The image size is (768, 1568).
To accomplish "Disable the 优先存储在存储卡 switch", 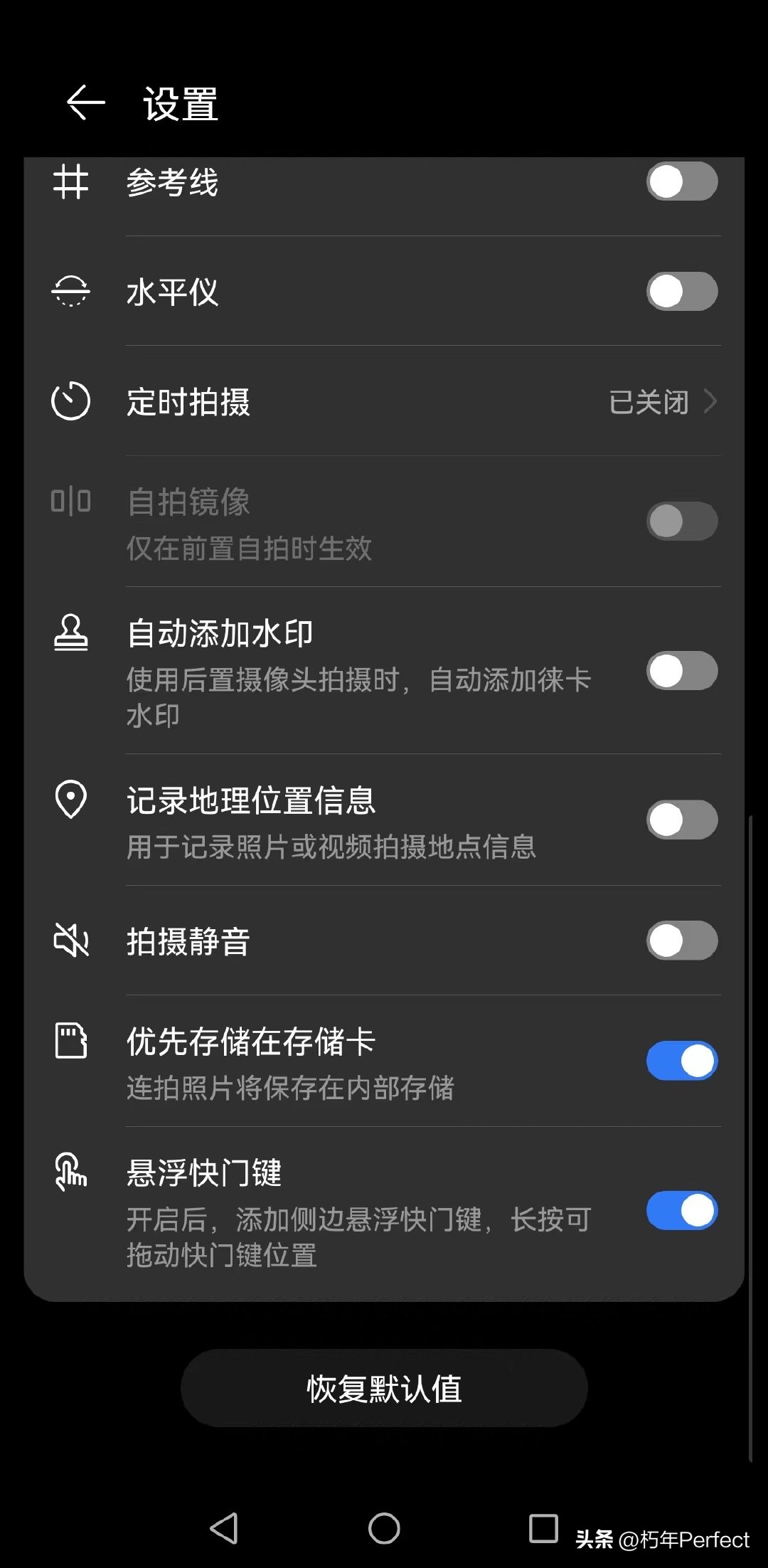I will click(681, 1060).
